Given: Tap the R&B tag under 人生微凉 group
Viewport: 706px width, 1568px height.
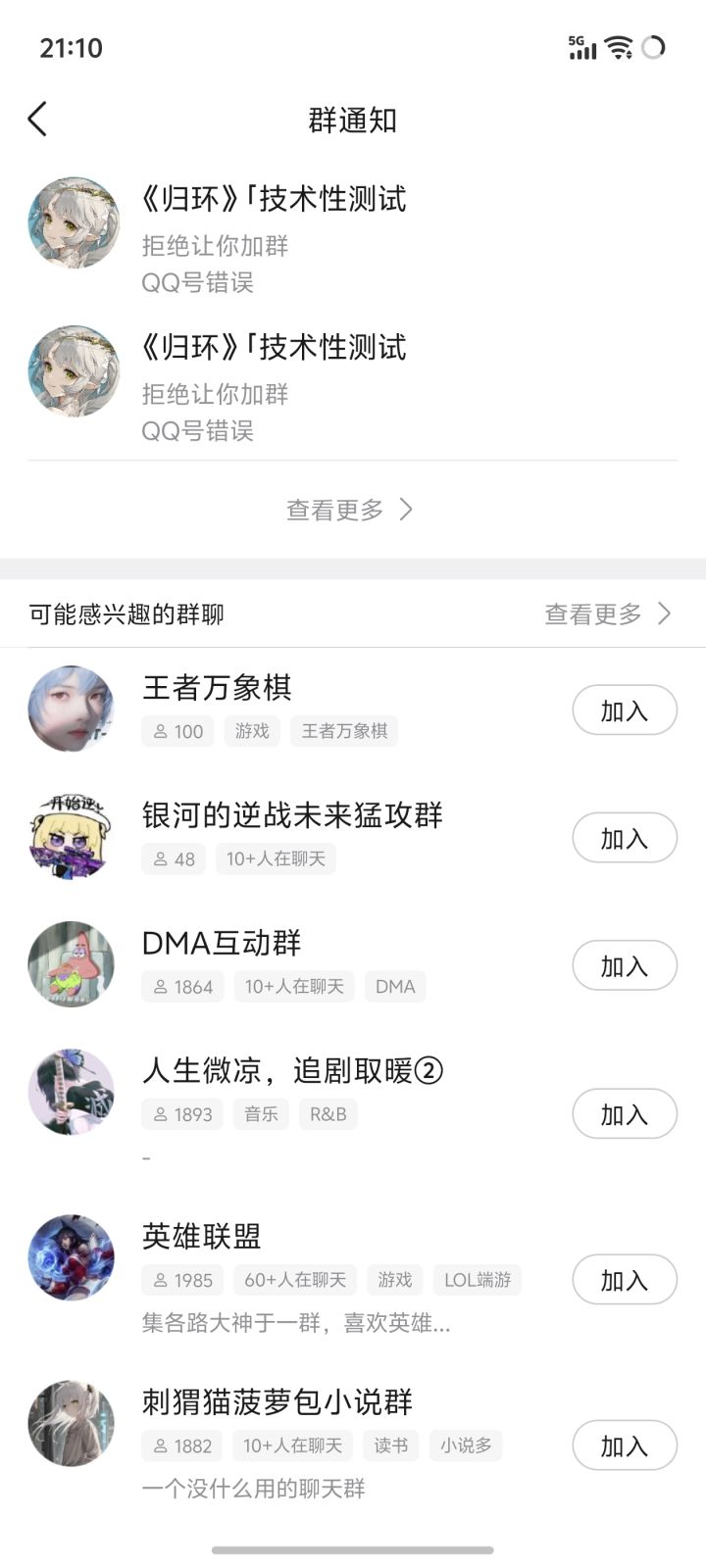Looking at the screenshot, I should (328, 1113).
